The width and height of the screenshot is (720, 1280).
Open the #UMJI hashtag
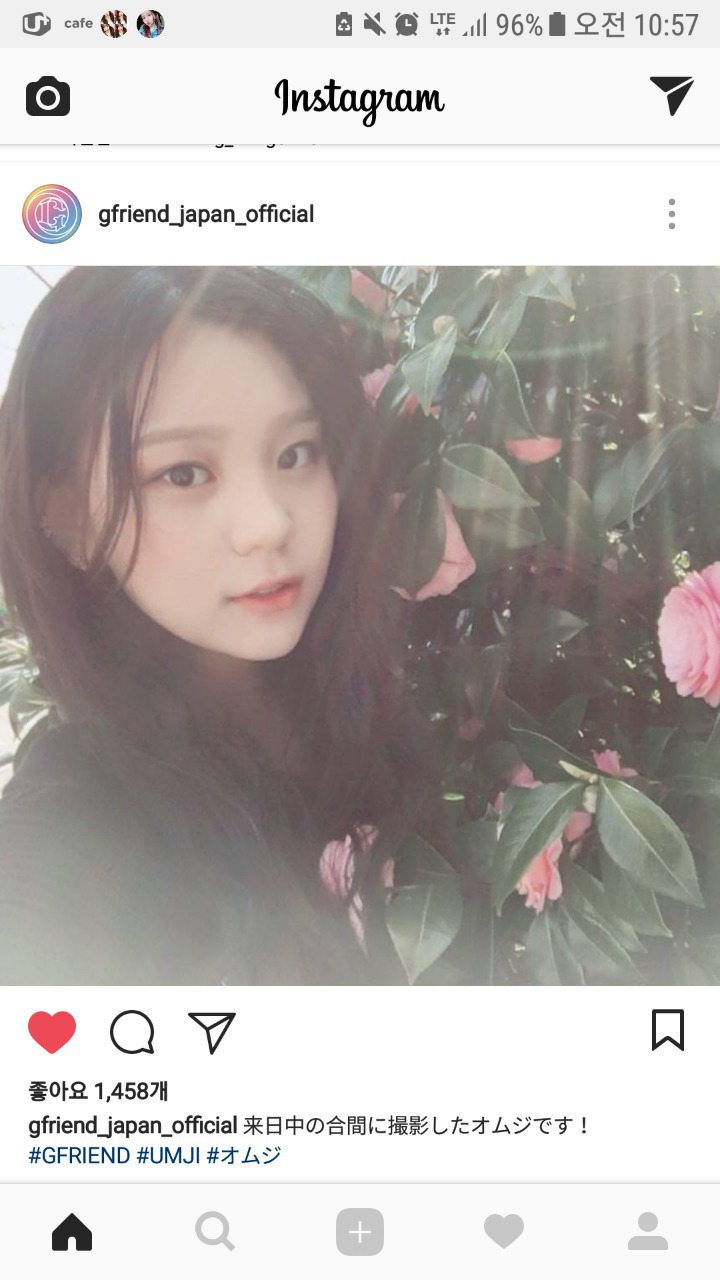(x=168, y=1156)
